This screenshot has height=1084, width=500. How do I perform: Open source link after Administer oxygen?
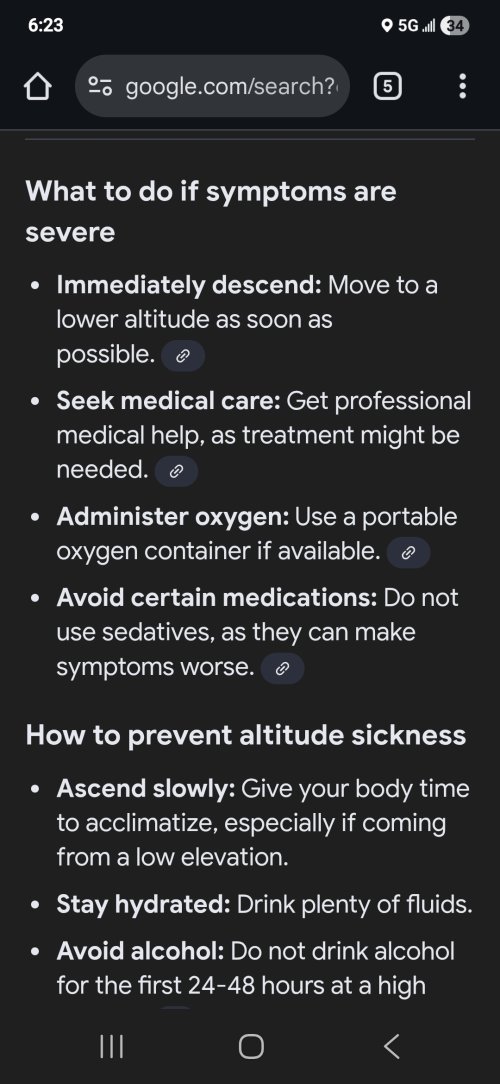pos(409,552)
